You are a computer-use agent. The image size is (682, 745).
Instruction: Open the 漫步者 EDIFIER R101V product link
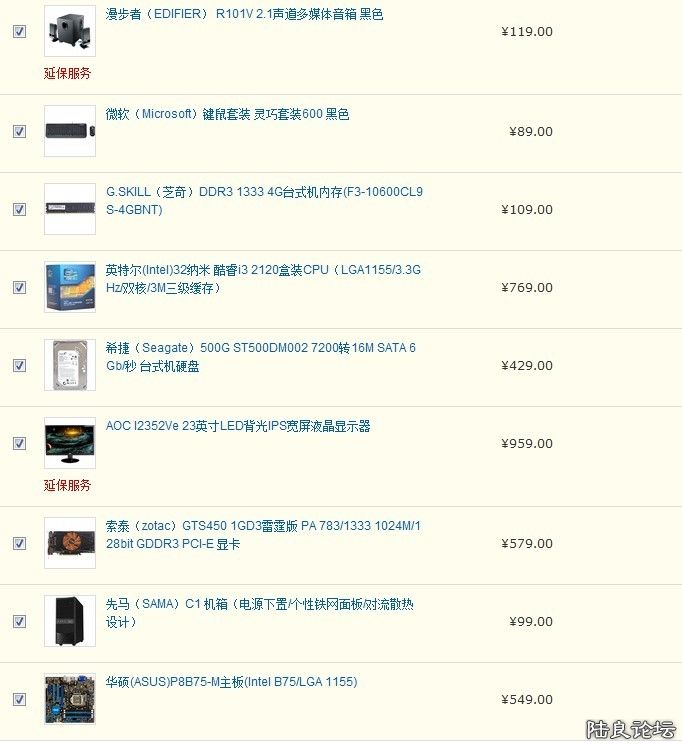tap(244, 14)
